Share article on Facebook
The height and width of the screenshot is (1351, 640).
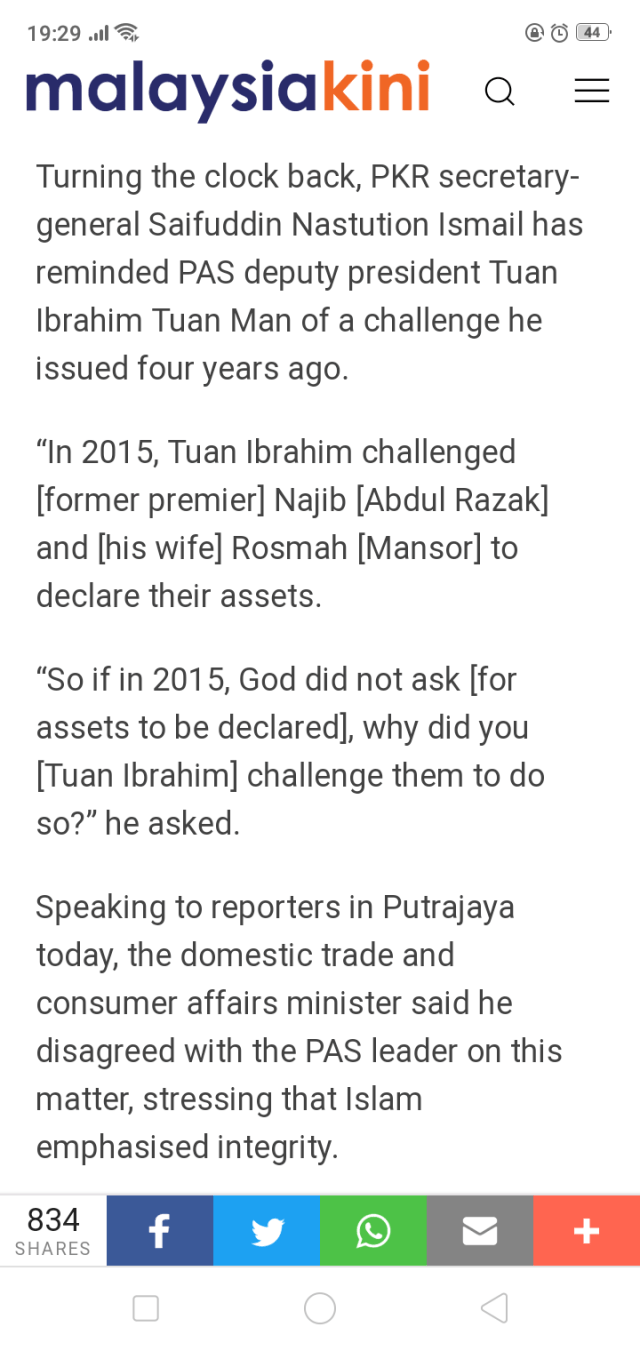pyautogui.click(x=160, y=1231)
